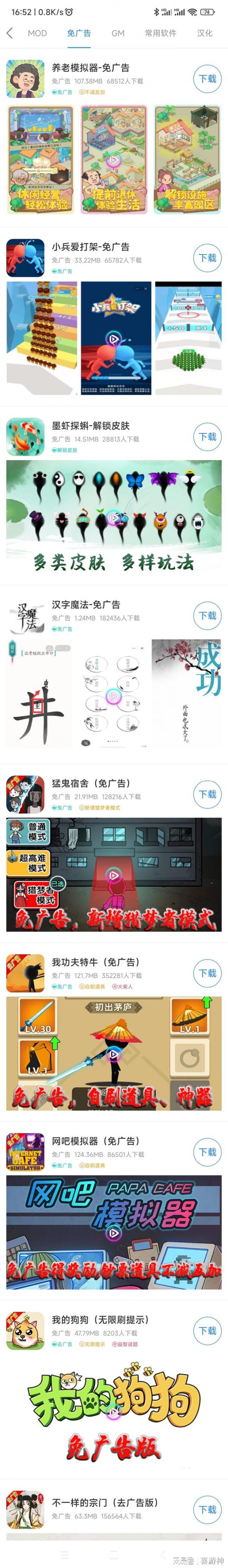The height and width of the screenshot is (1568, 228).
Task: Download 我的狗狗（无限刷提示）
Action: (x=207, y=1331)
